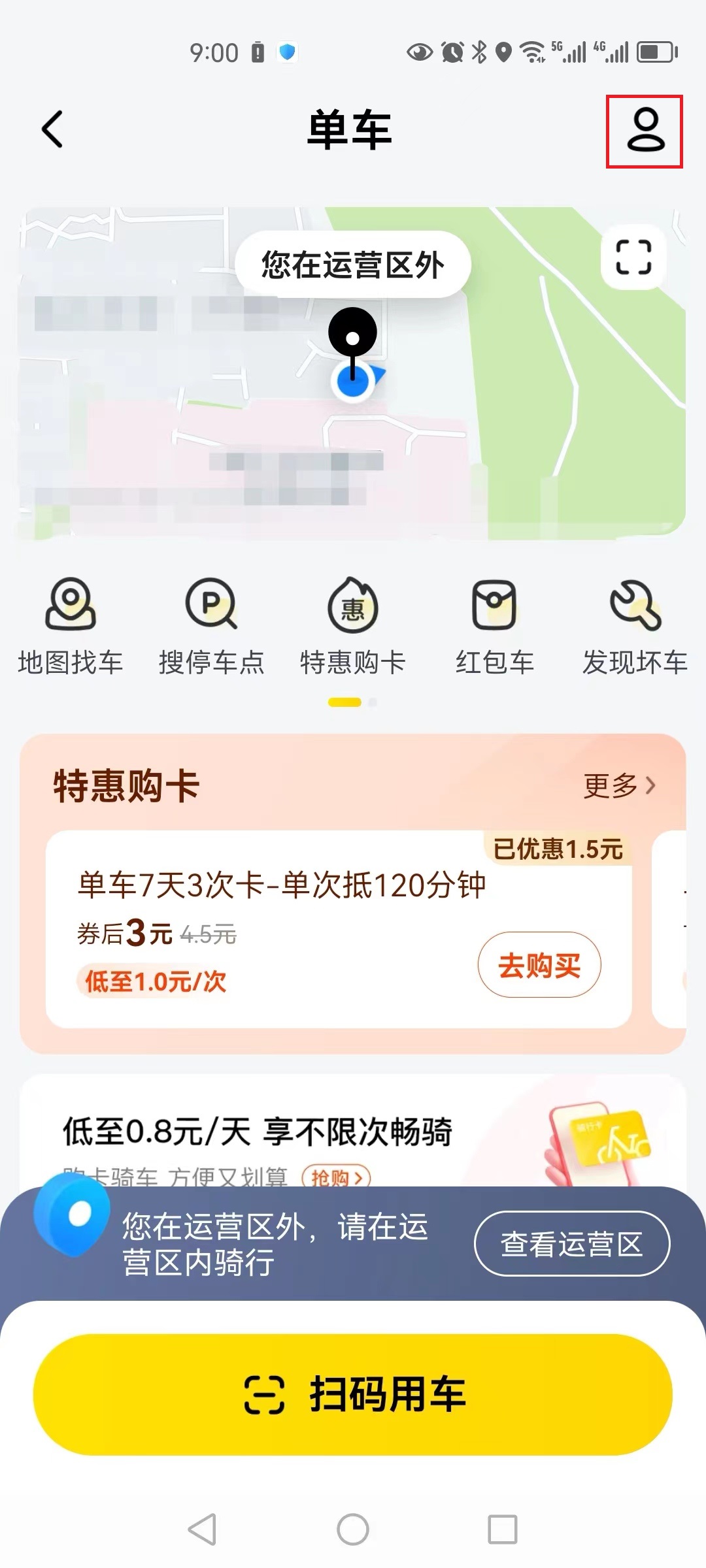
Task: Open recent apps from navigation bar
Action: 502,1529
